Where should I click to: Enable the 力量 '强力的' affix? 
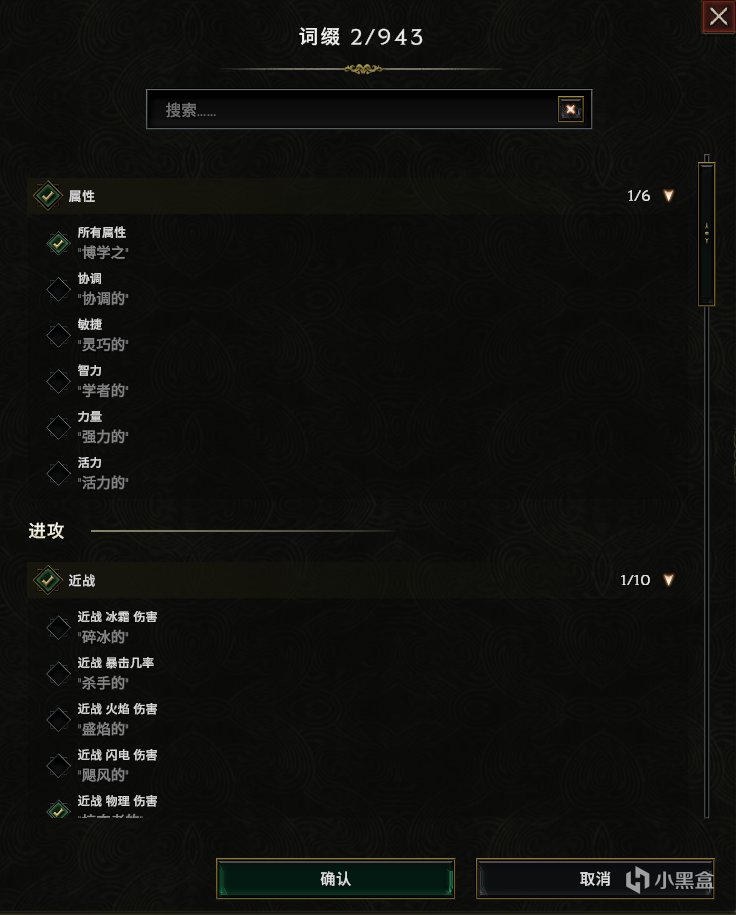(59, 427)
